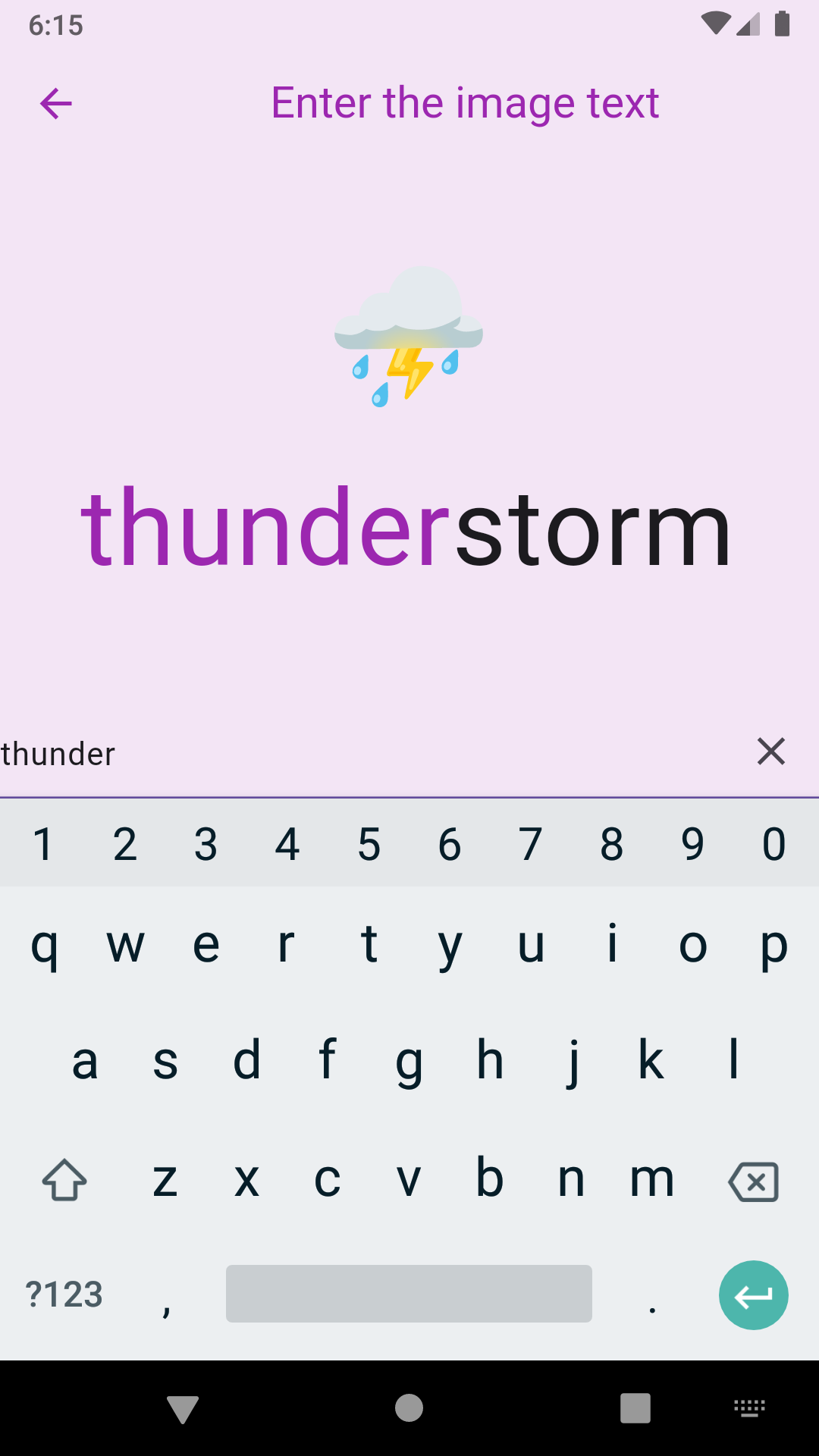
Task: Type the letter s on the keyboard
Action: [x=165, y=1061]
